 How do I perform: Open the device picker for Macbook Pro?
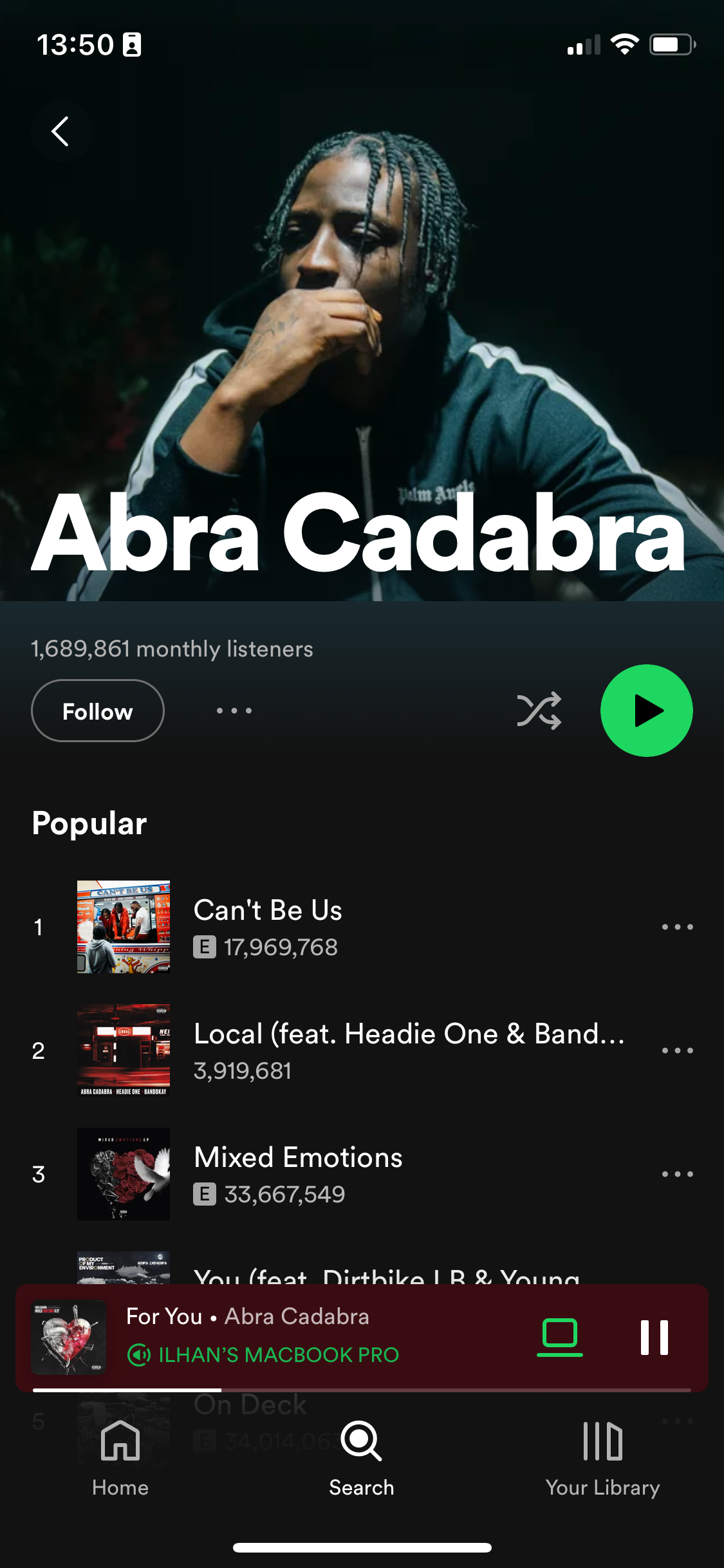click(559, 1336)
